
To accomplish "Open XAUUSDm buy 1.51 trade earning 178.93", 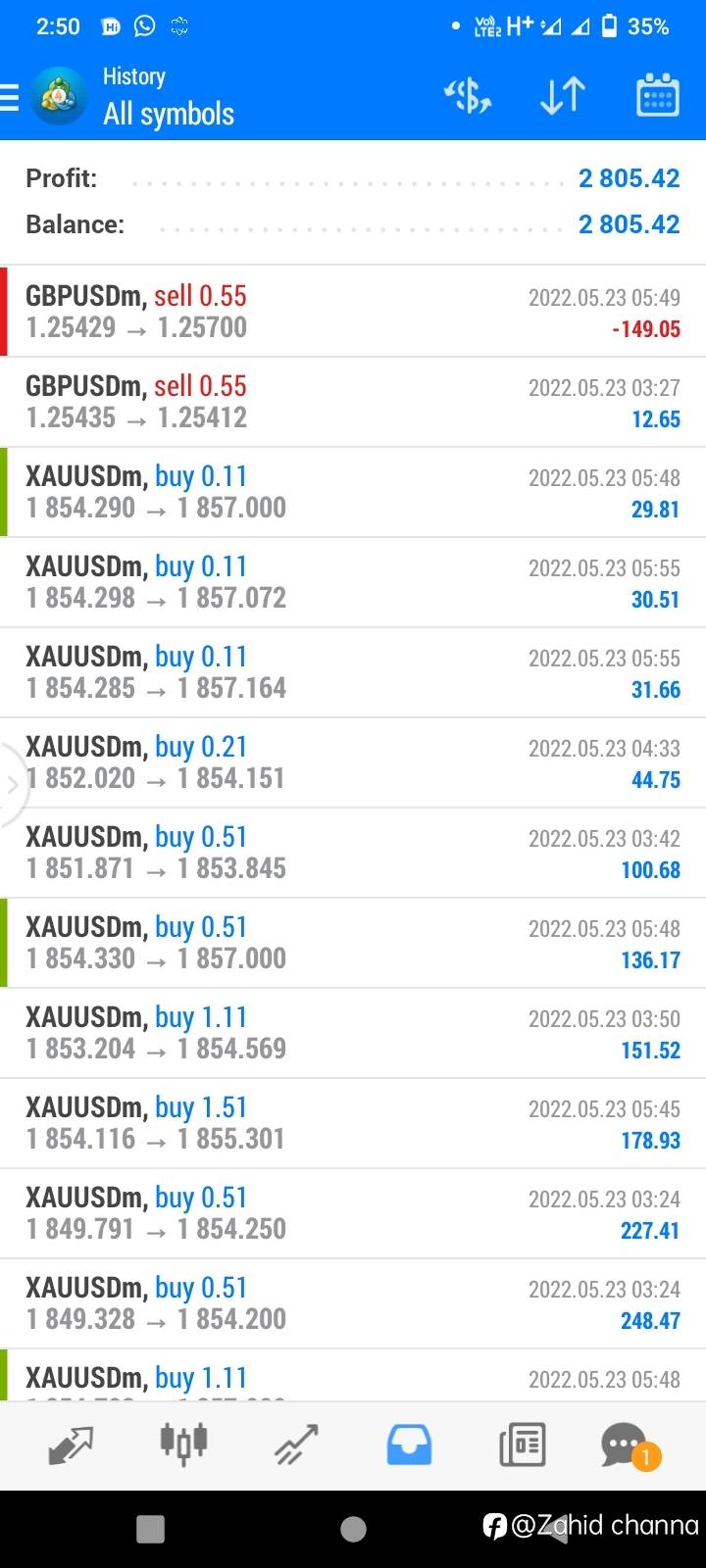I will click(353, 1123).
